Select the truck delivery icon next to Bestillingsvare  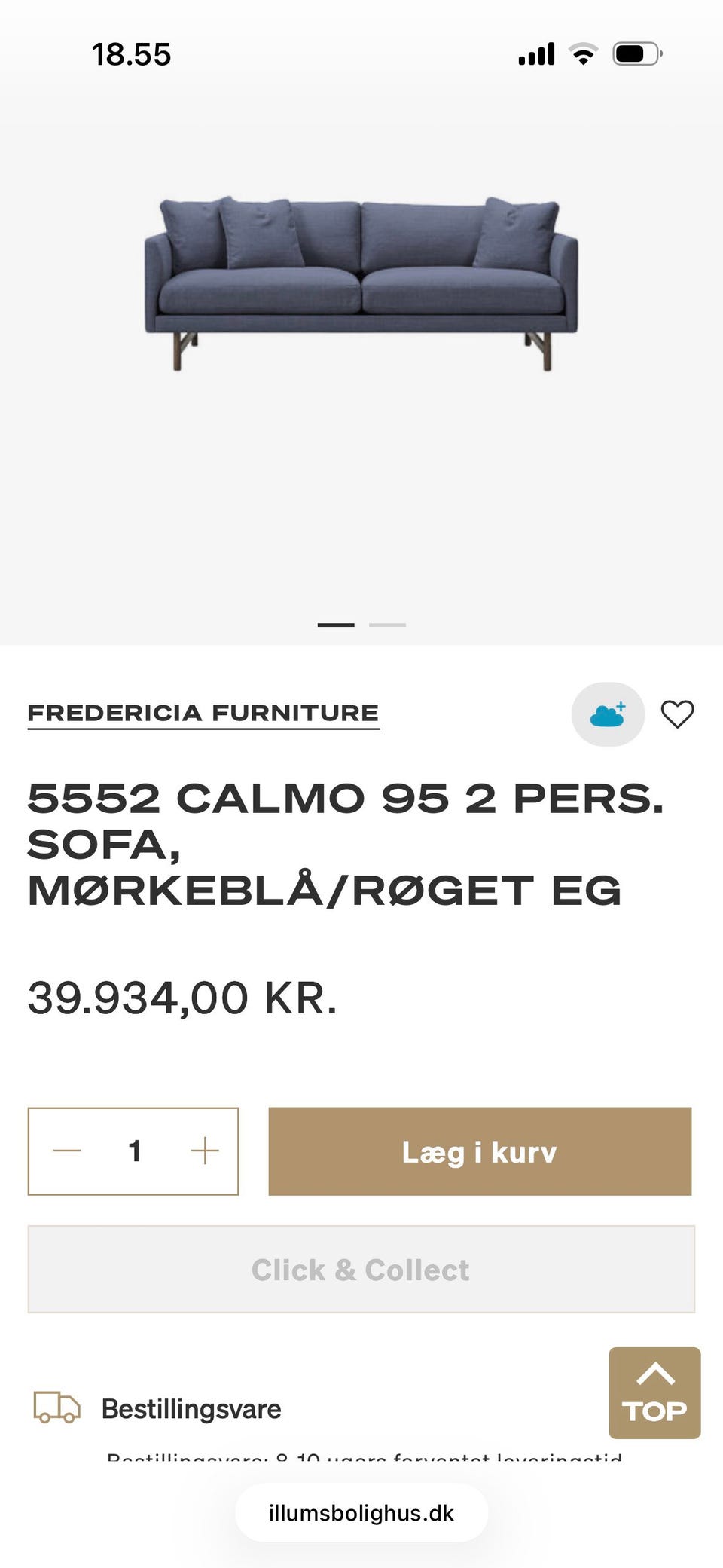(x=53, y=1408)
